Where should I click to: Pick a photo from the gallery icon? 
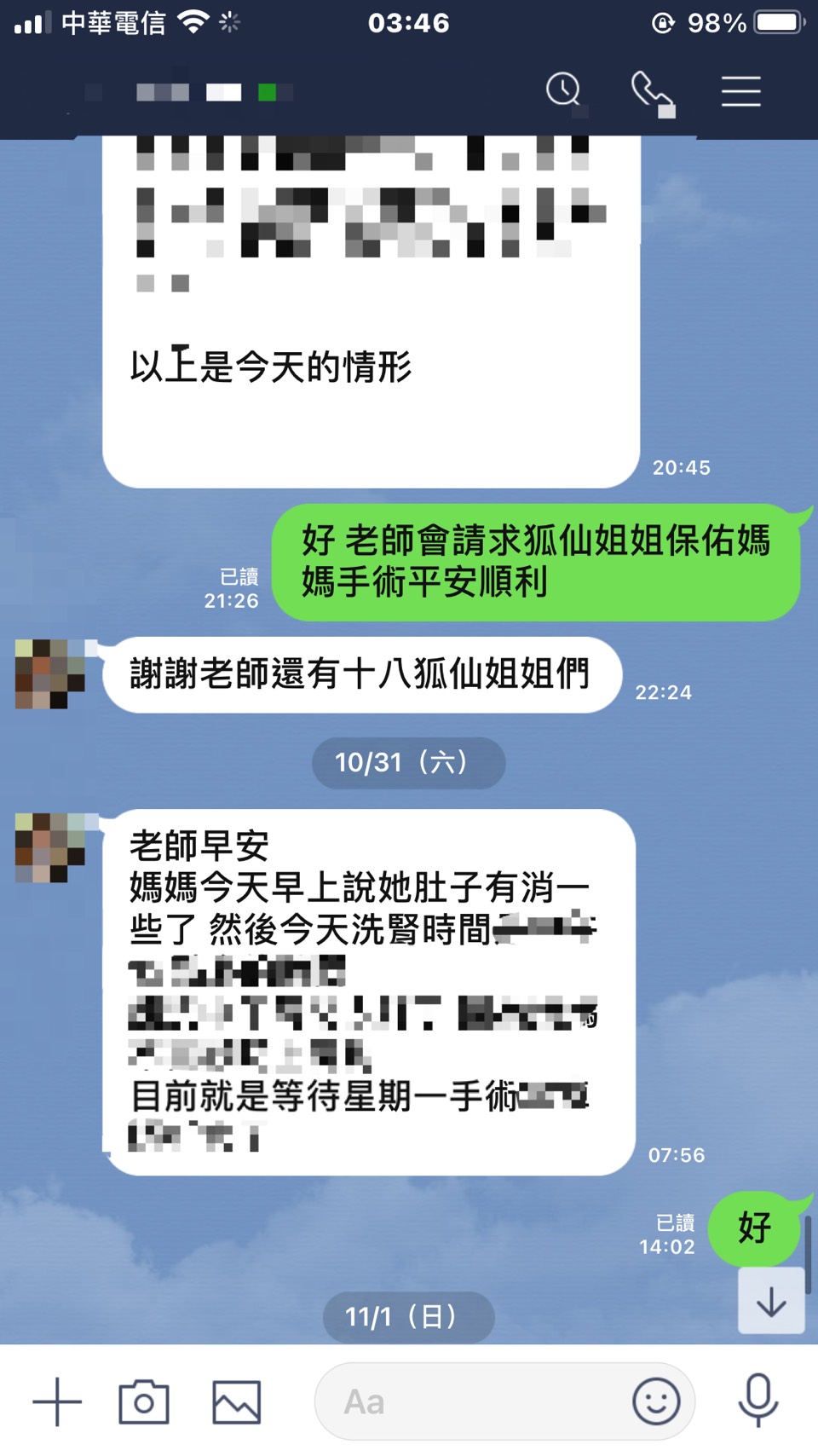[236, 1401]
